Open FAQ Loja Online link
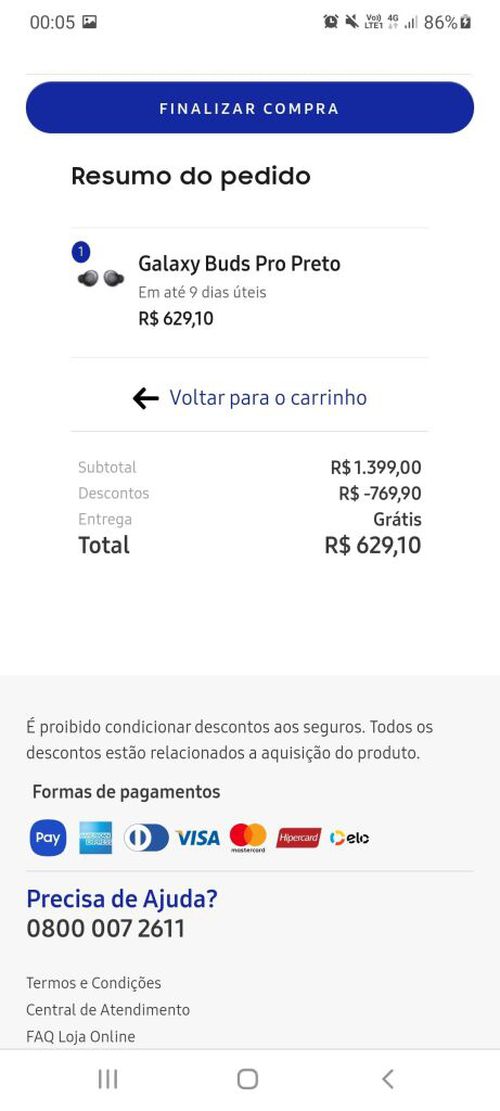 [x=81, y=1037]
